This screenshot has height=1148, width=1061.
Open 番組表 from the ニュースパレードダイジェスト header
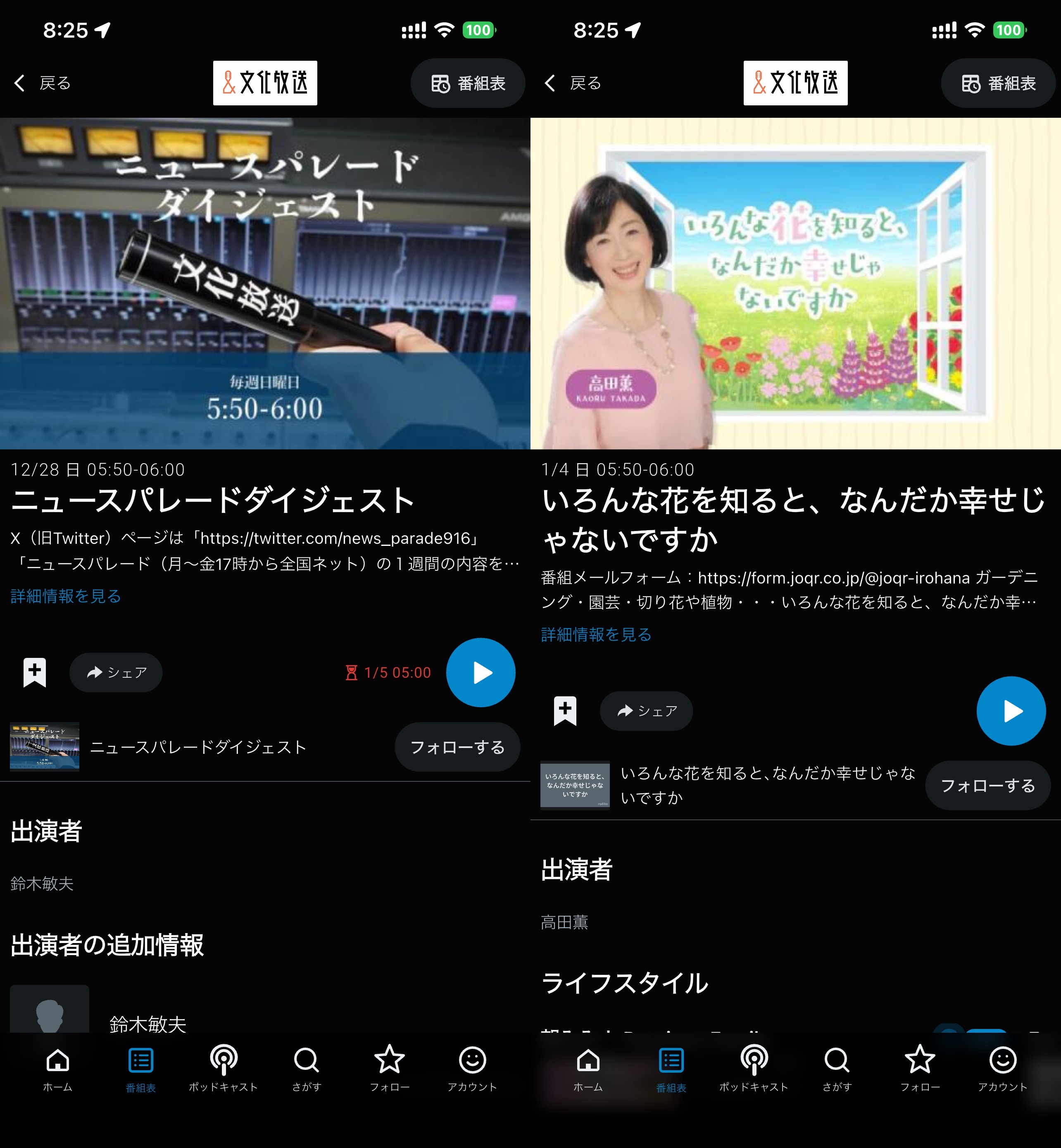(468, 83)
